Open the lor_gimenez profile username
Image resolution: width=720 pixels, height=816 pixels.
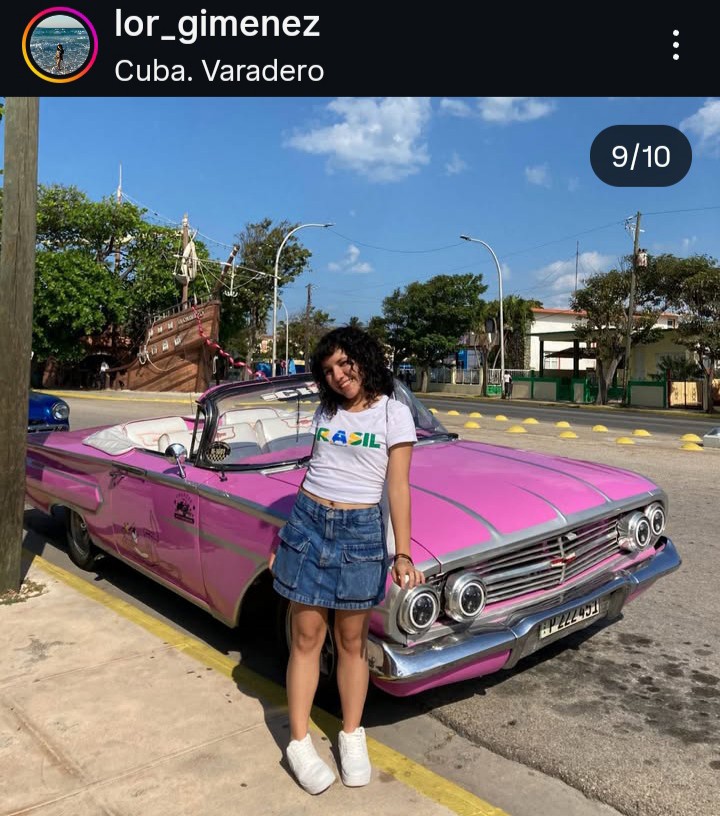(217, 24)
